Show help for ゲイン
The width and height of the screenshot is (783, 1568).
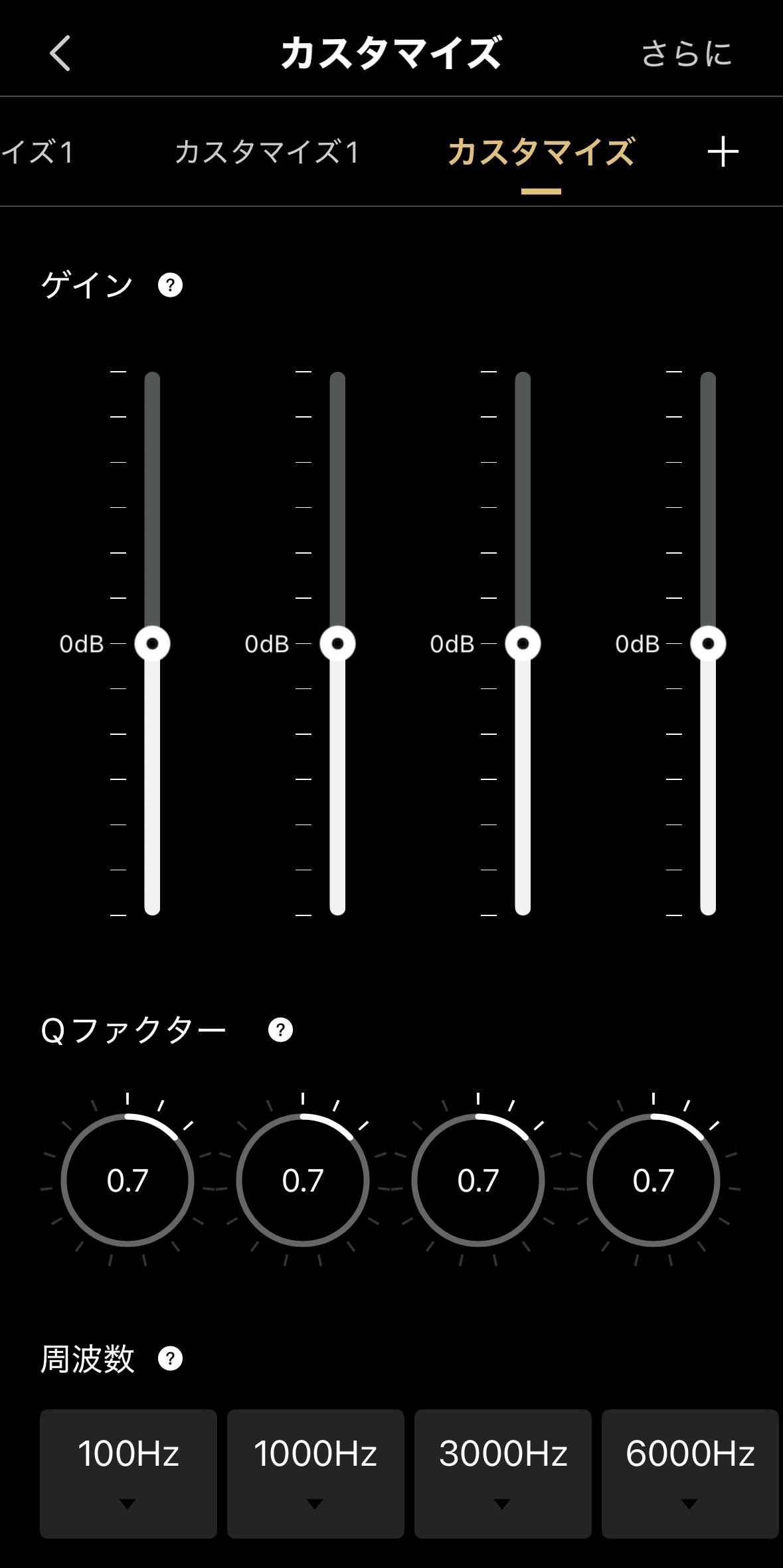point(170,285)
